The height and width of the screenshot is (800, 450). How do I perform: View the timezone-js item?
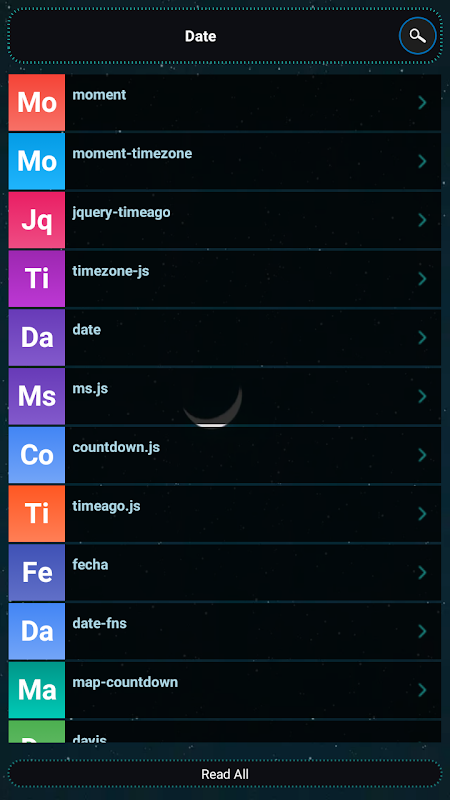click(224, 279)
